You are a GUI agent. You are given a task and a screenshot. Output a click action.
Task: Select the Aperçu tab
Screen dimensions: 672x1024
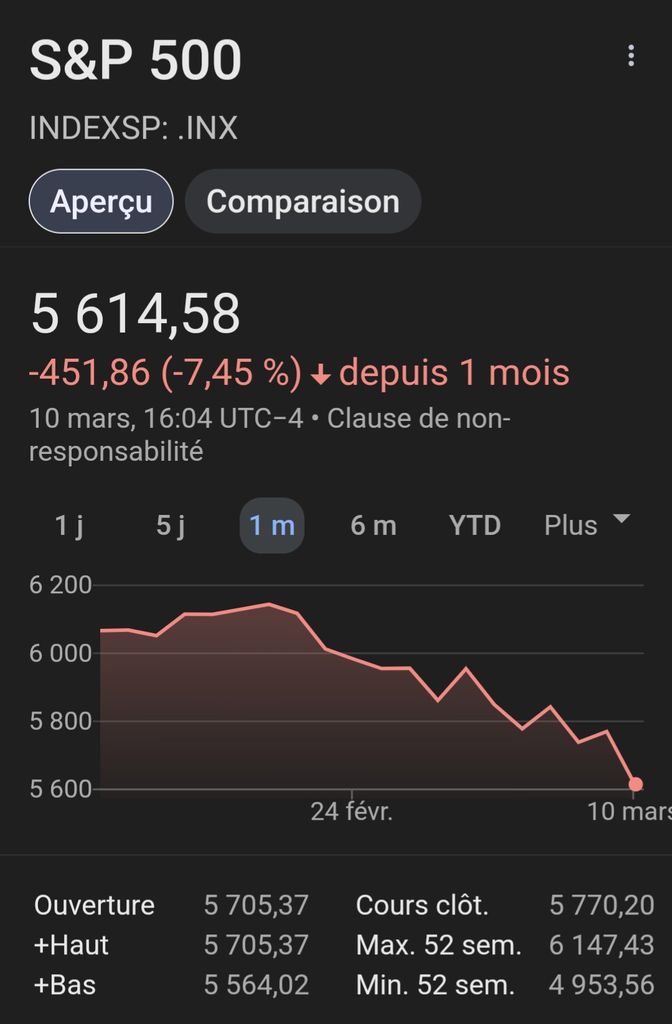pos(101,202)
